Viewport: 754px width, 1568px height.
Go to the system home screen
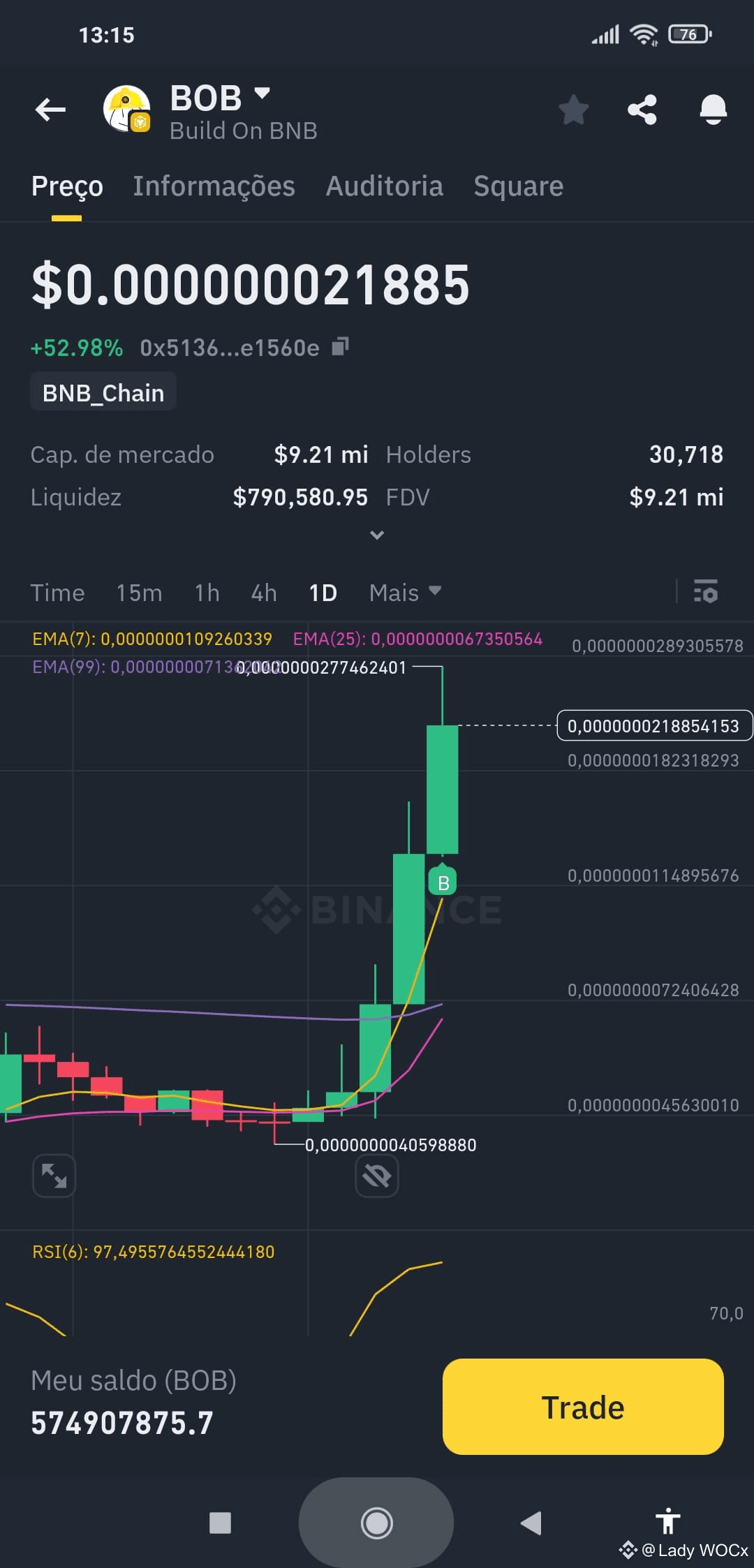point(376,1523)
